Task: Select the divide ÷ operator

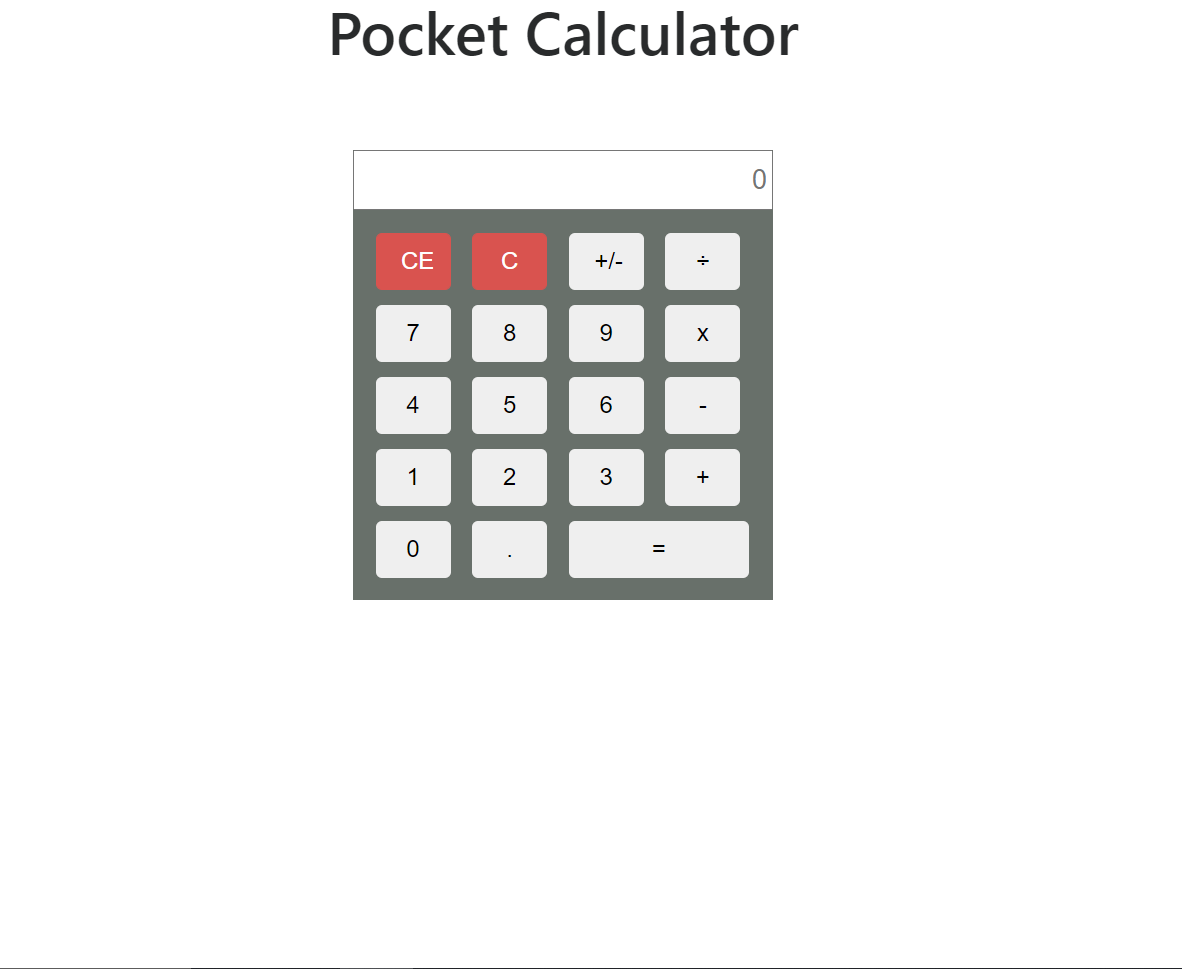Action: click(x=702, y=261)
